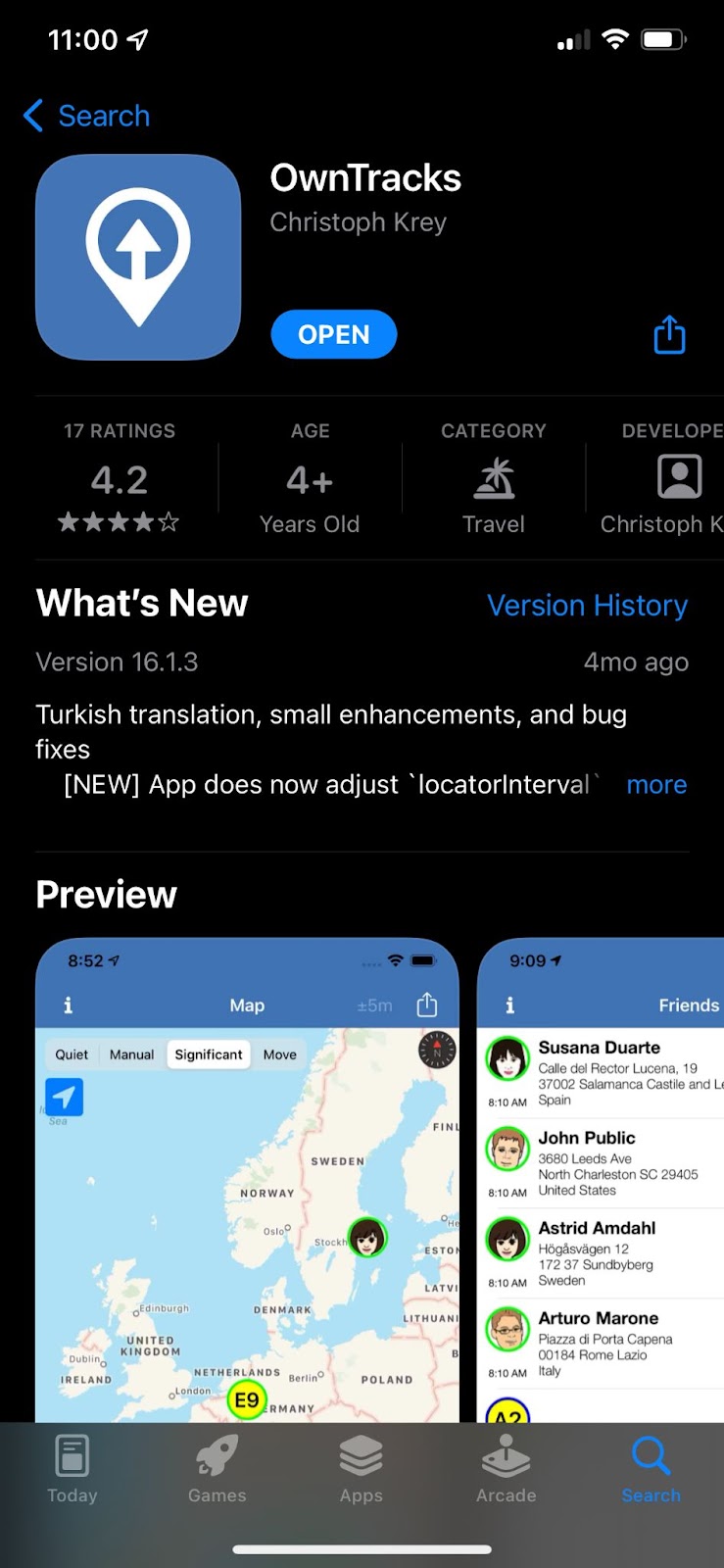
Task: Open the Map preview screenshot
Action: (x=247, y=1180)
